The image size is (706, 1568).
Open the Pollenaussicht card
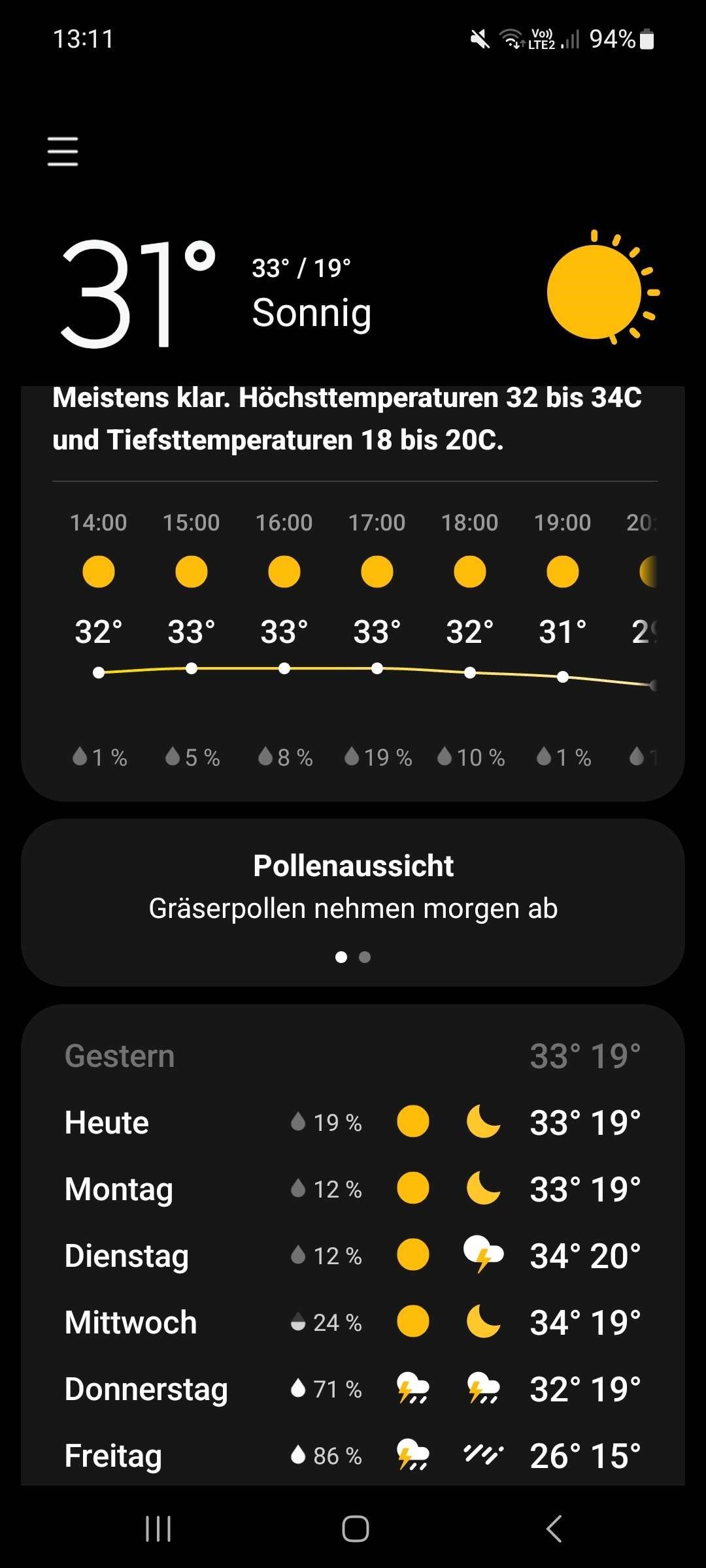click(353, 902)
